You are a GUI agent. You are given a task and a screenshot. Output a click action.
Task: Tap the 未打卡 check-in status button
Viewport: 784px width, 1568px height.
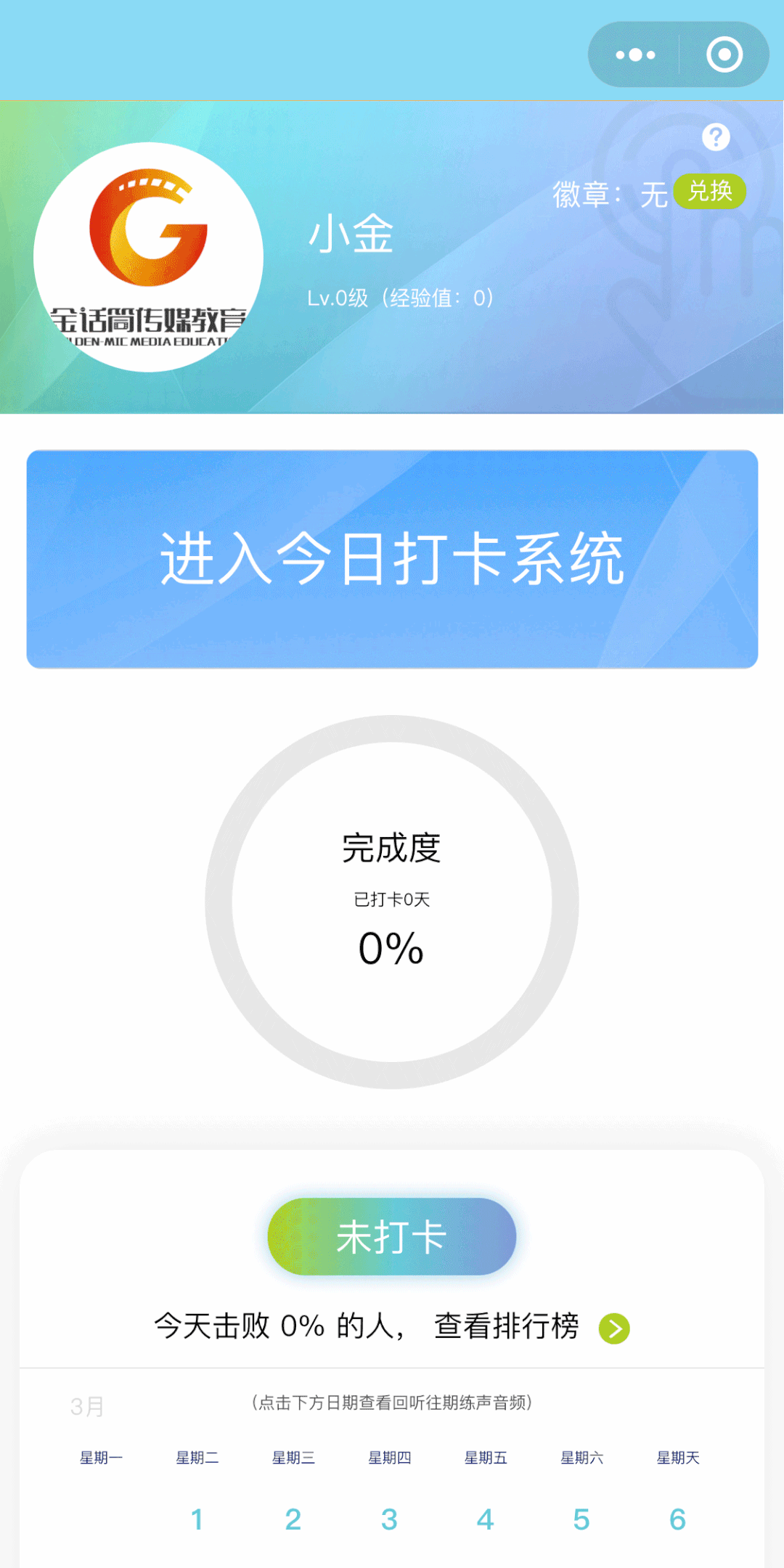click(x=392, y=1237)
